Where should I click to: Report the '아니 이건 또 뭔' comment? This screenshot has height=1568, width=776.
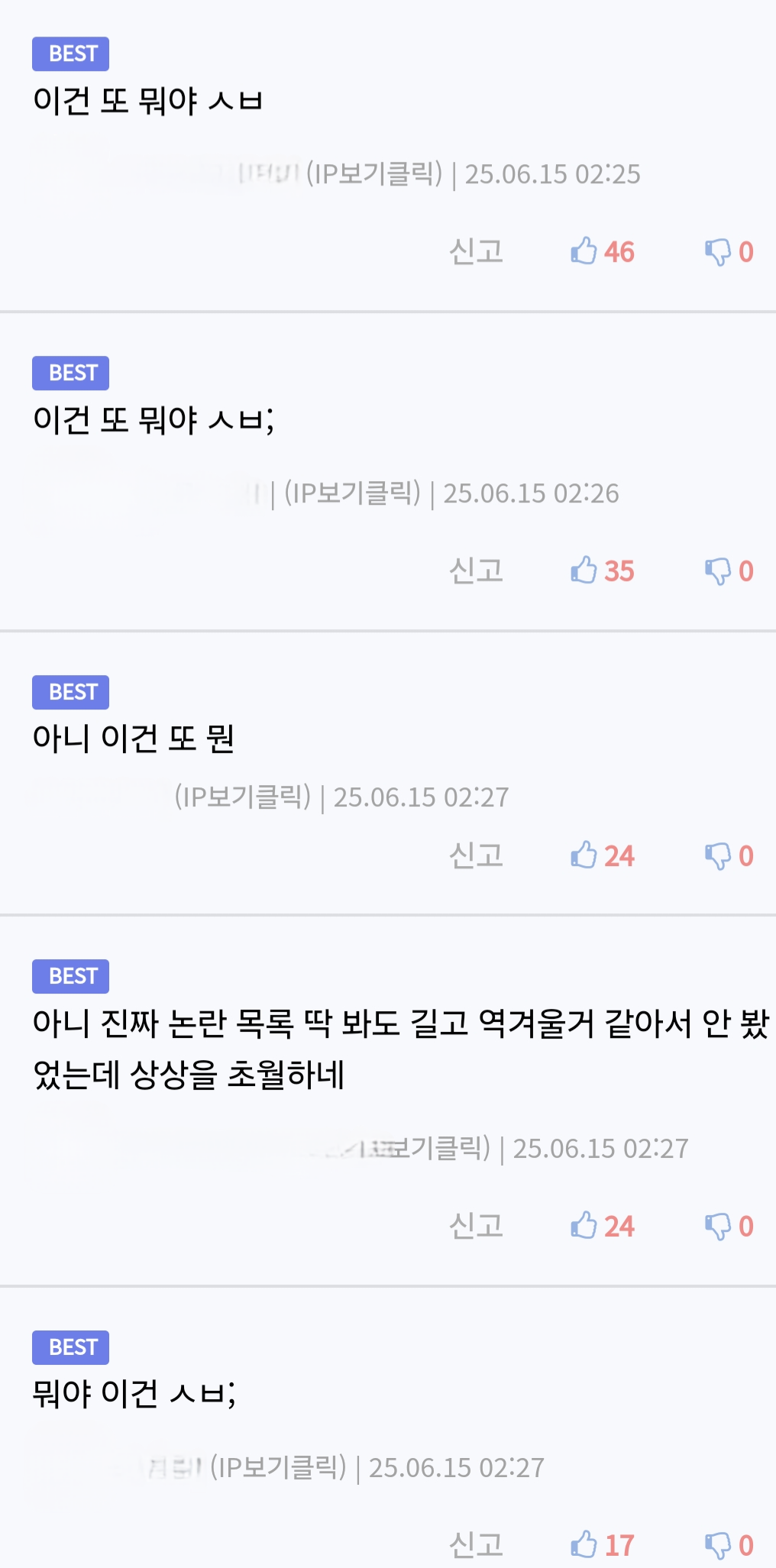coord(477,855)
